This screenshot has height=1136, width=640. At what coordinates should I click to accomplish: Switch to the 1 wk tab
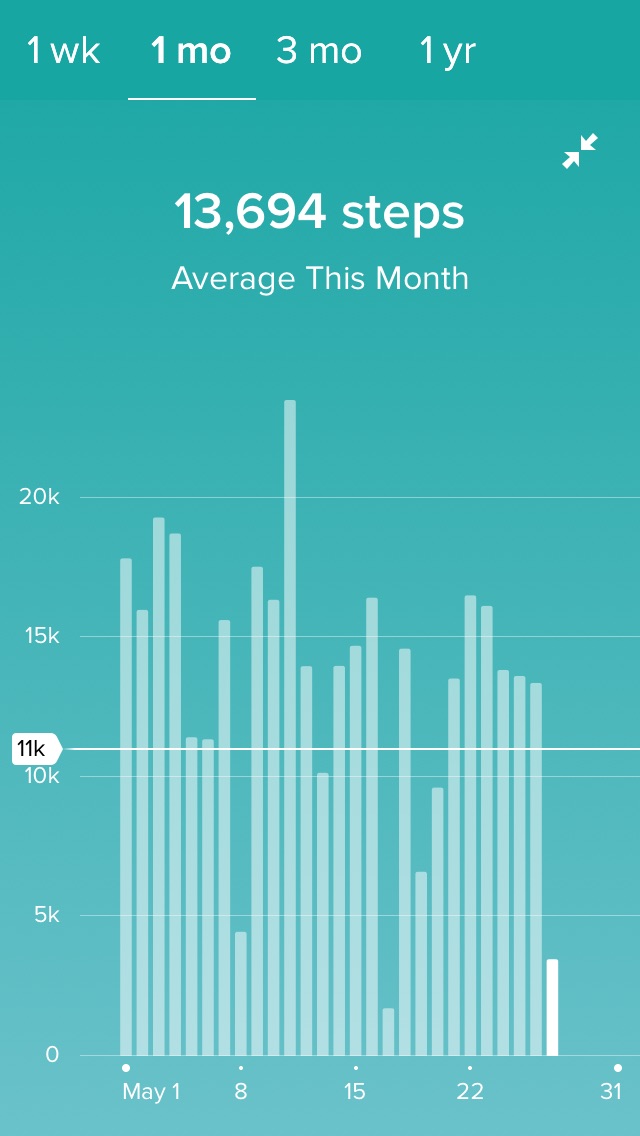click(x=64, y=51)
